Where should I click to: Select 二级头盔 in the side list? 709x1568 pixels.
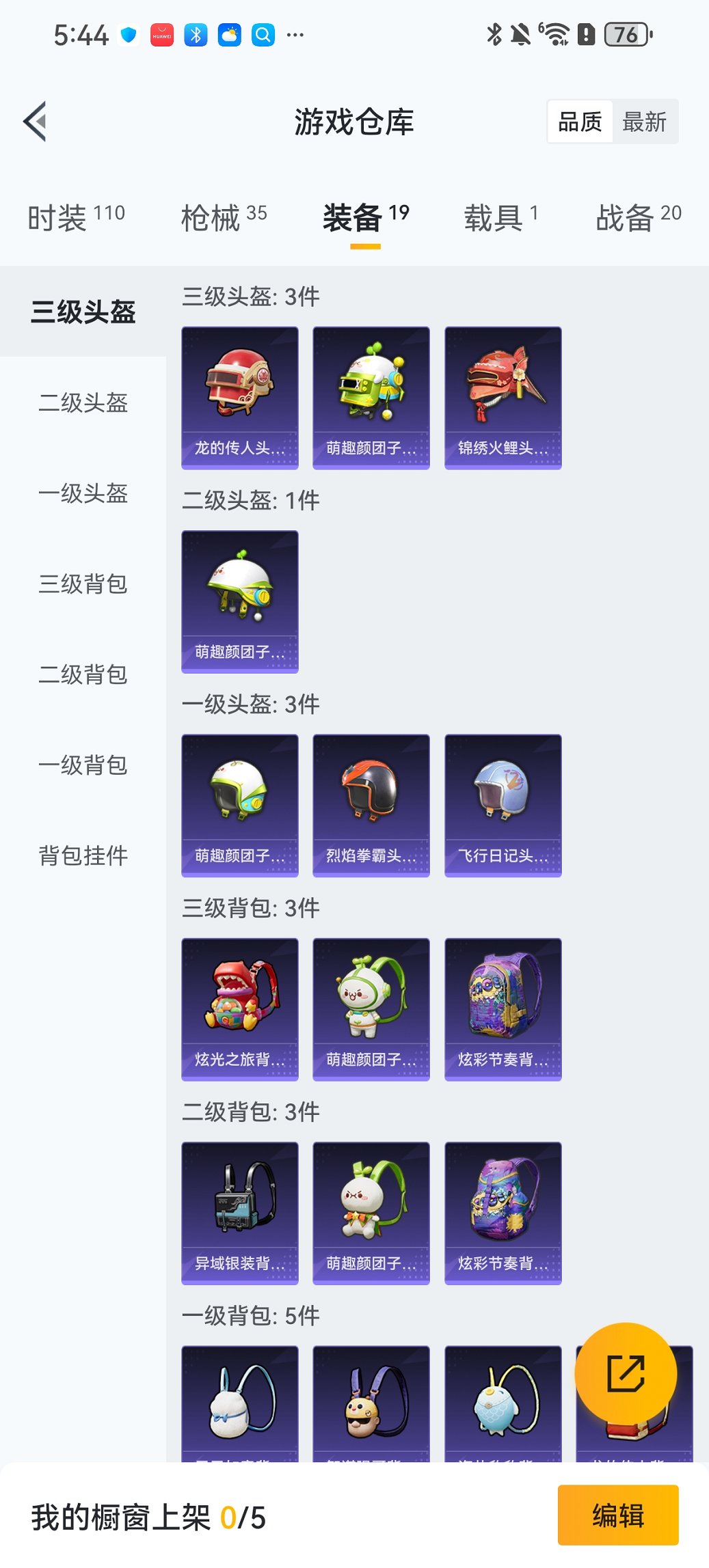[83, 402]
